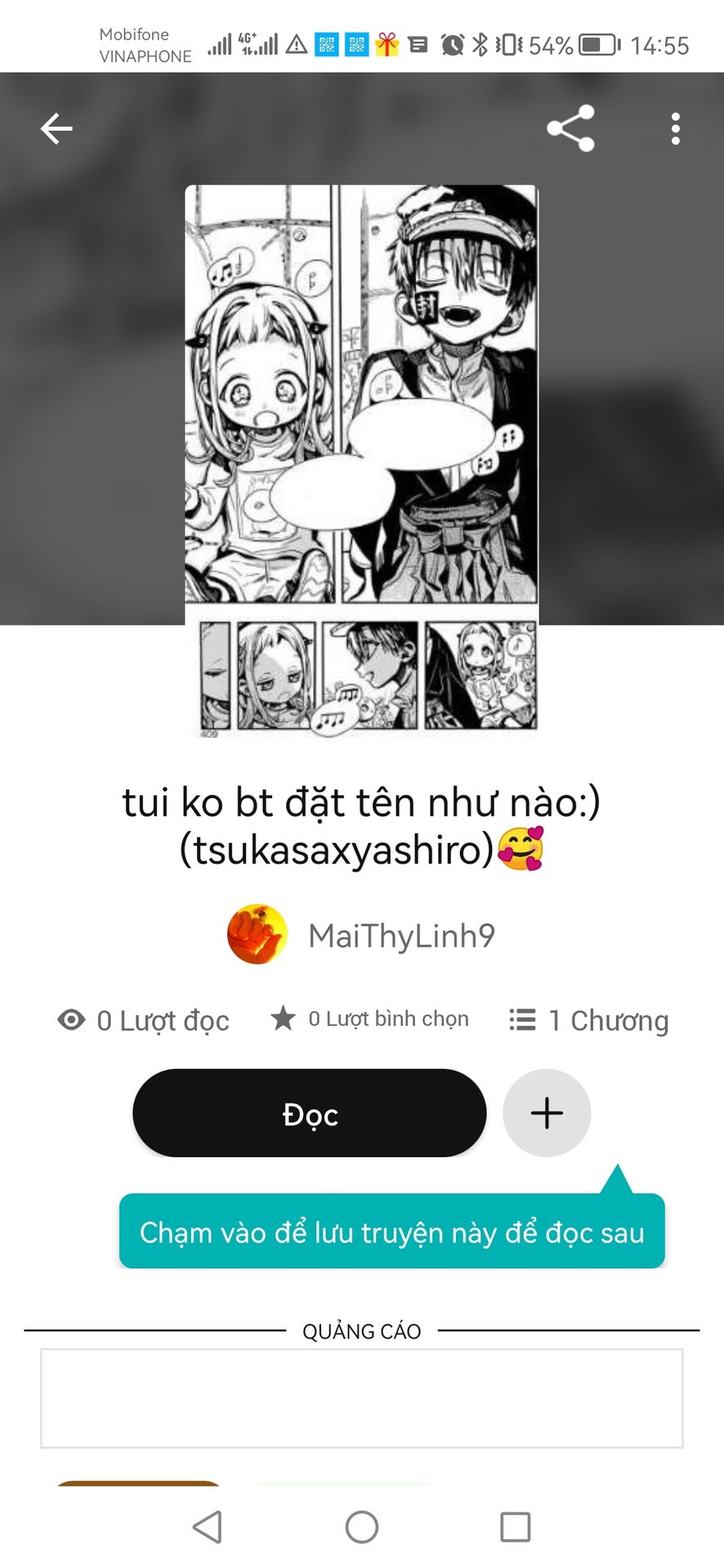The image size is (724, 1568).
Task: Tap the Đọc button to start reading
Action: click(310, 1113)
